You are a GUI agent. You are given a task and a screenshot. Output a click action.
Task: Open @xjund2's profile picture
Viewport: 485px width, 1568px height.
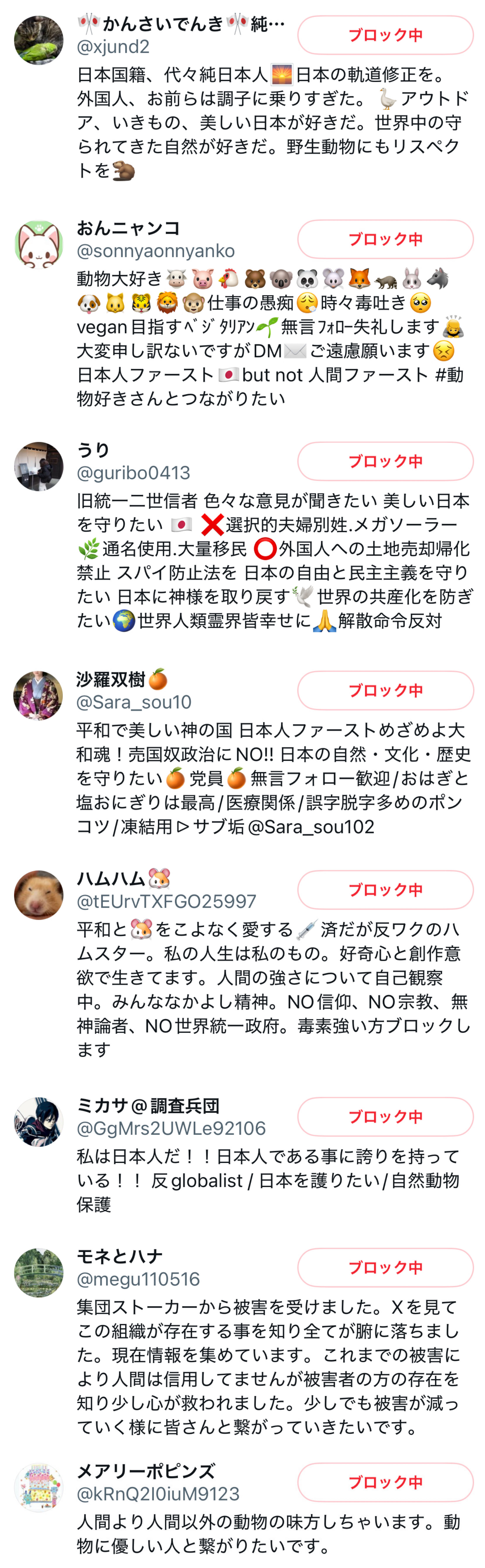[x=38, y=40]
